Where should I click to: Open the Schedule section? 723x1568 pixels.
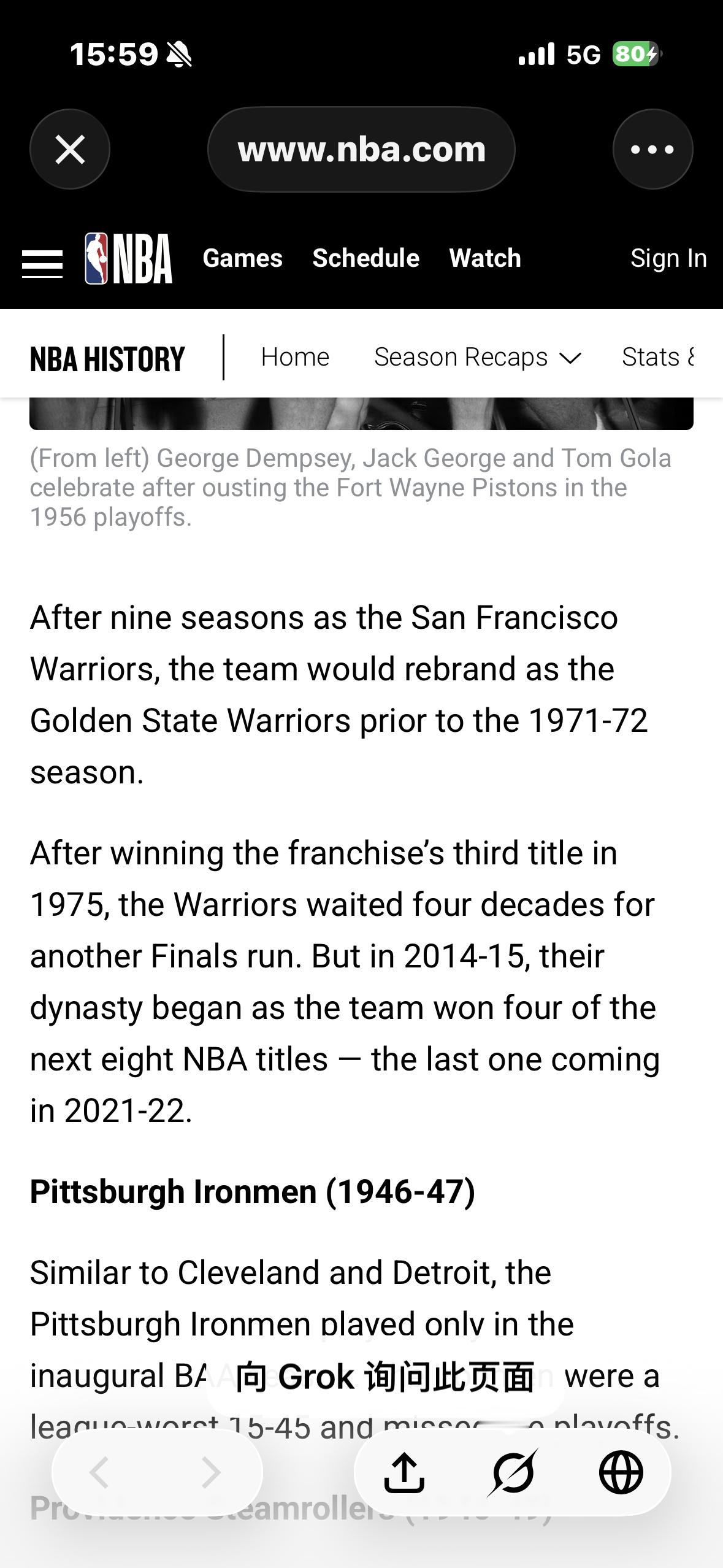point(366,258)
